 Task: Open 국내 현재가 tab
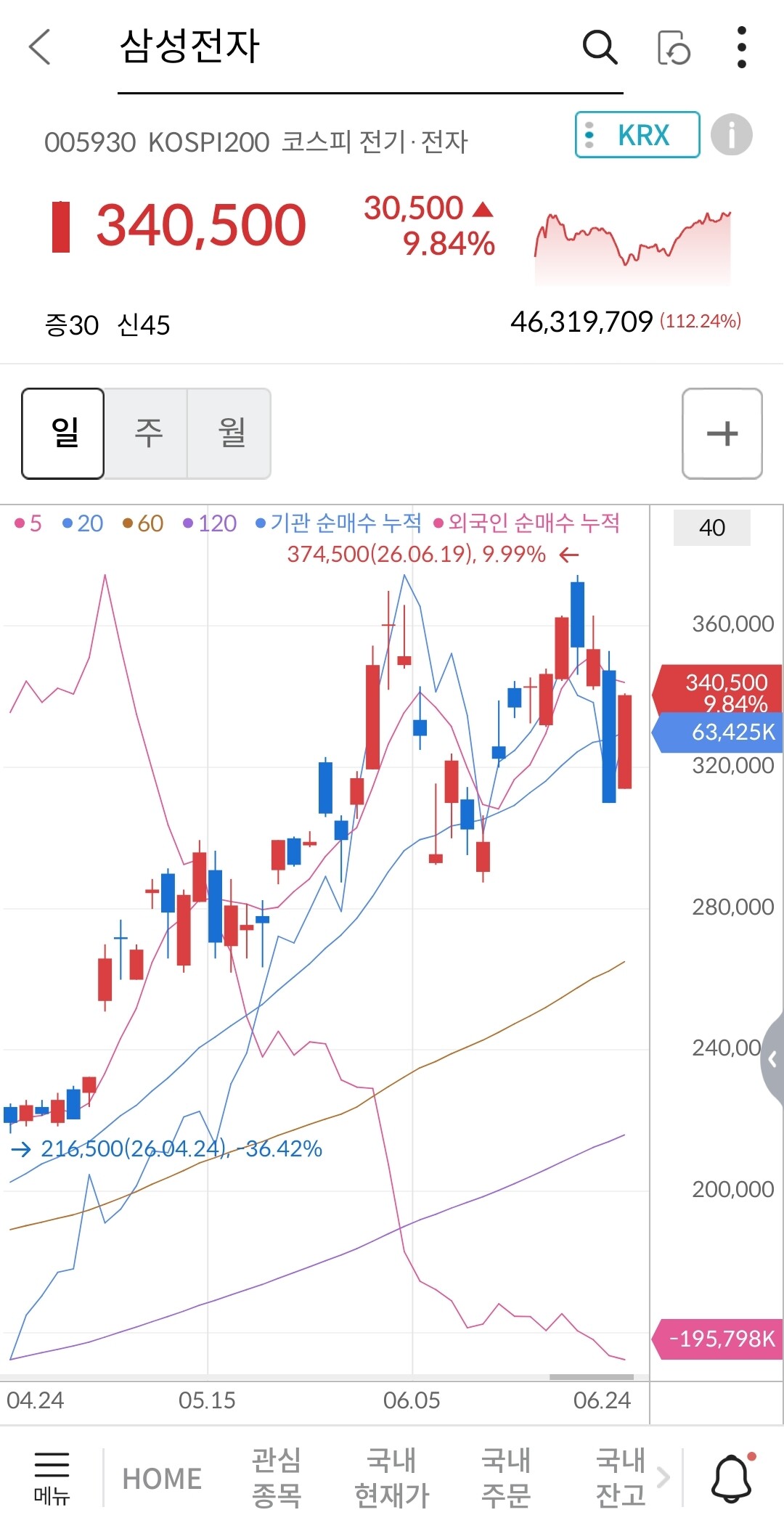pyautogui.click(x=391, y=1477)
